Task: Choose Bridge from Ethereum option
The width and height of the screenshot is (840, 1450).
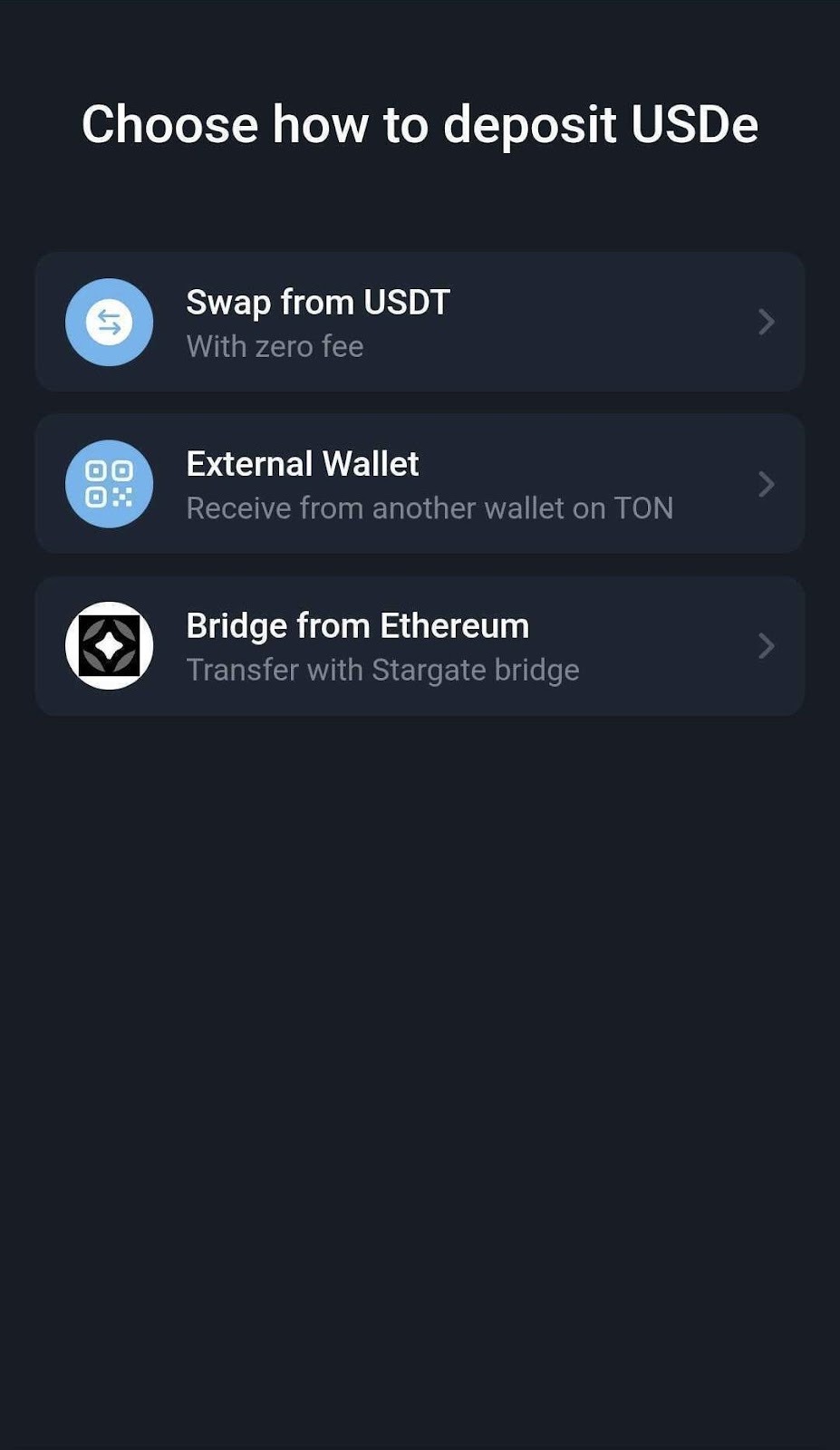Action: click(x=419, y=646)
